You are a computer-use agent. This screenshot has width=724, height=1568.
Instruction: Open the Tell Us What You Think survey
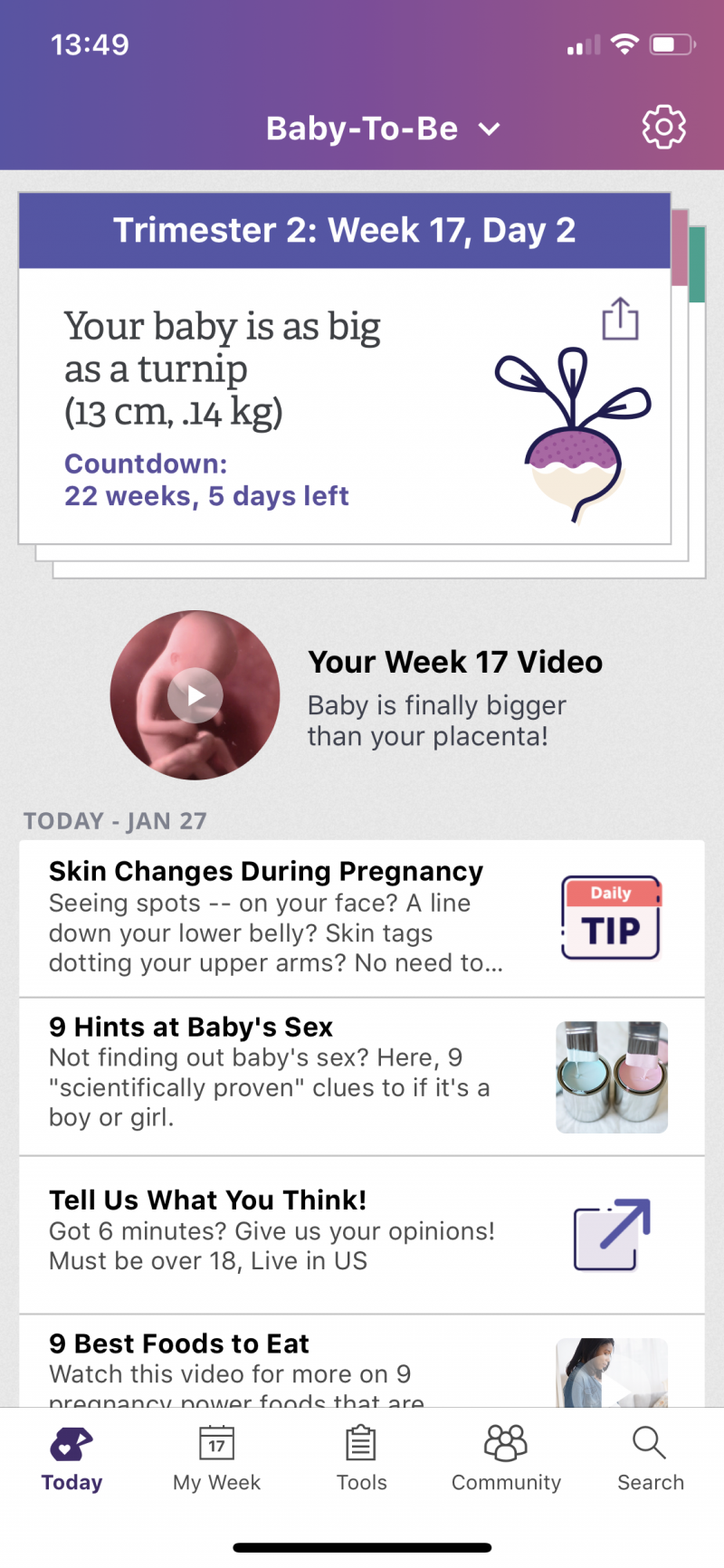click(x=362, y=1233)
